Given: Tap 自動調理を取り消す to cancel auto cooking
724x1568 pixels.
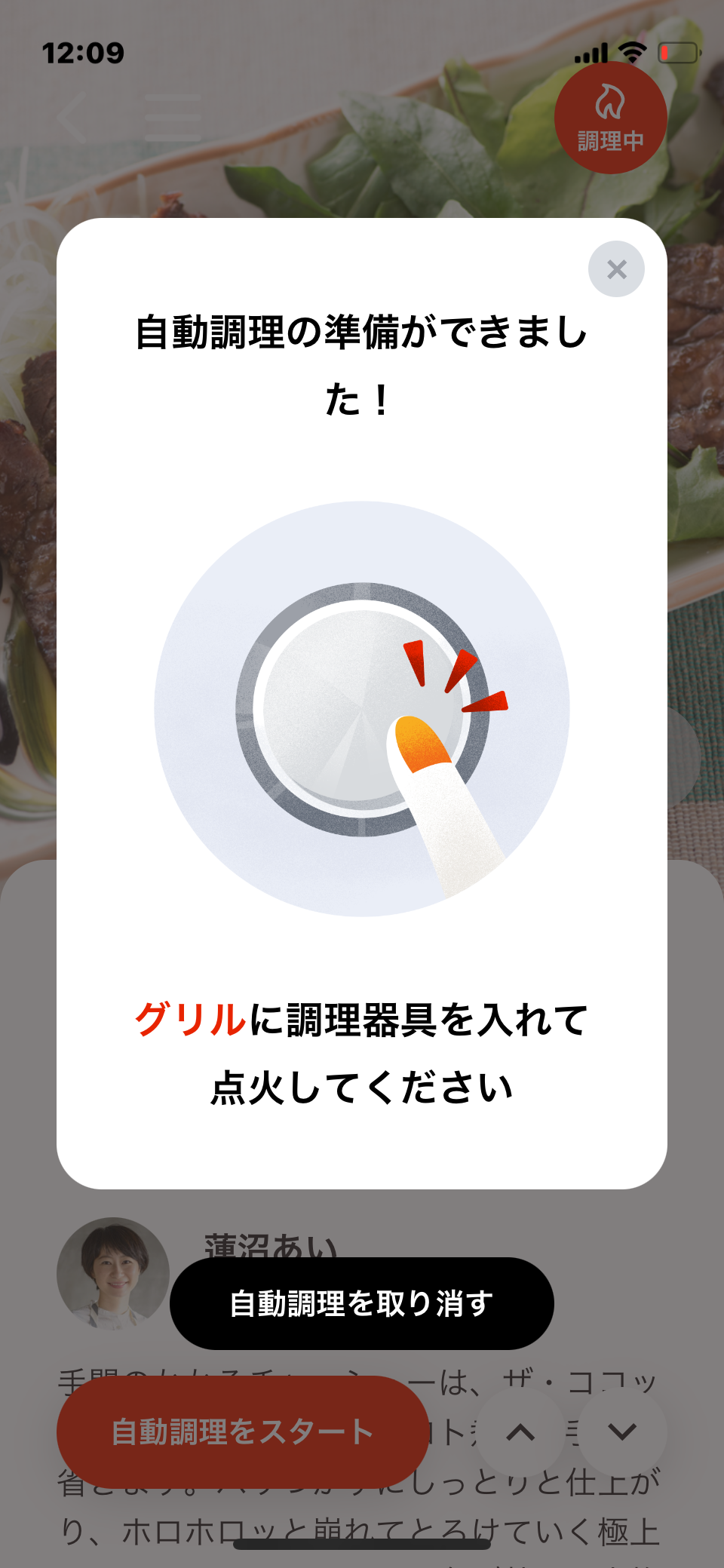Looking at the screenshot, I should pos(362,1303).
